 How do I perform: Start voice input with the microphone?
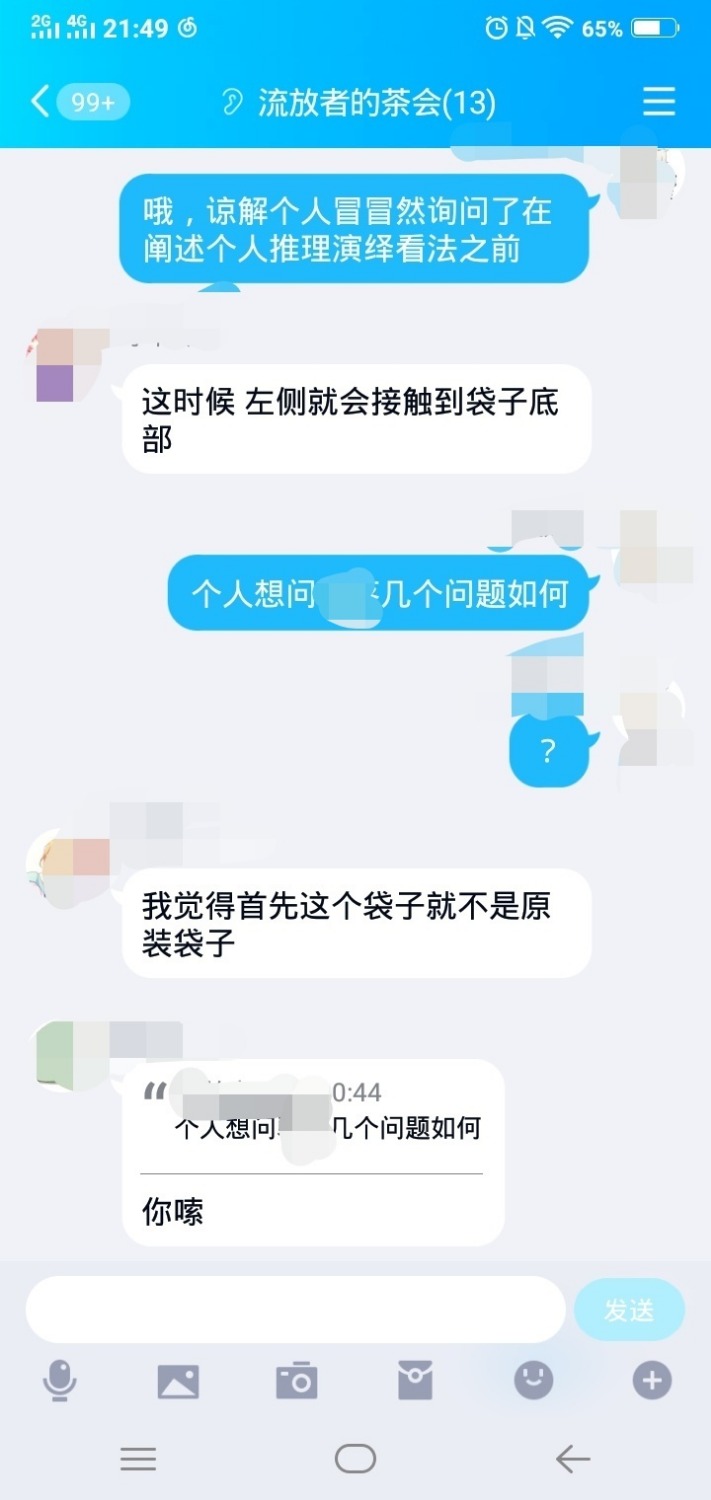click(60, 1382)
